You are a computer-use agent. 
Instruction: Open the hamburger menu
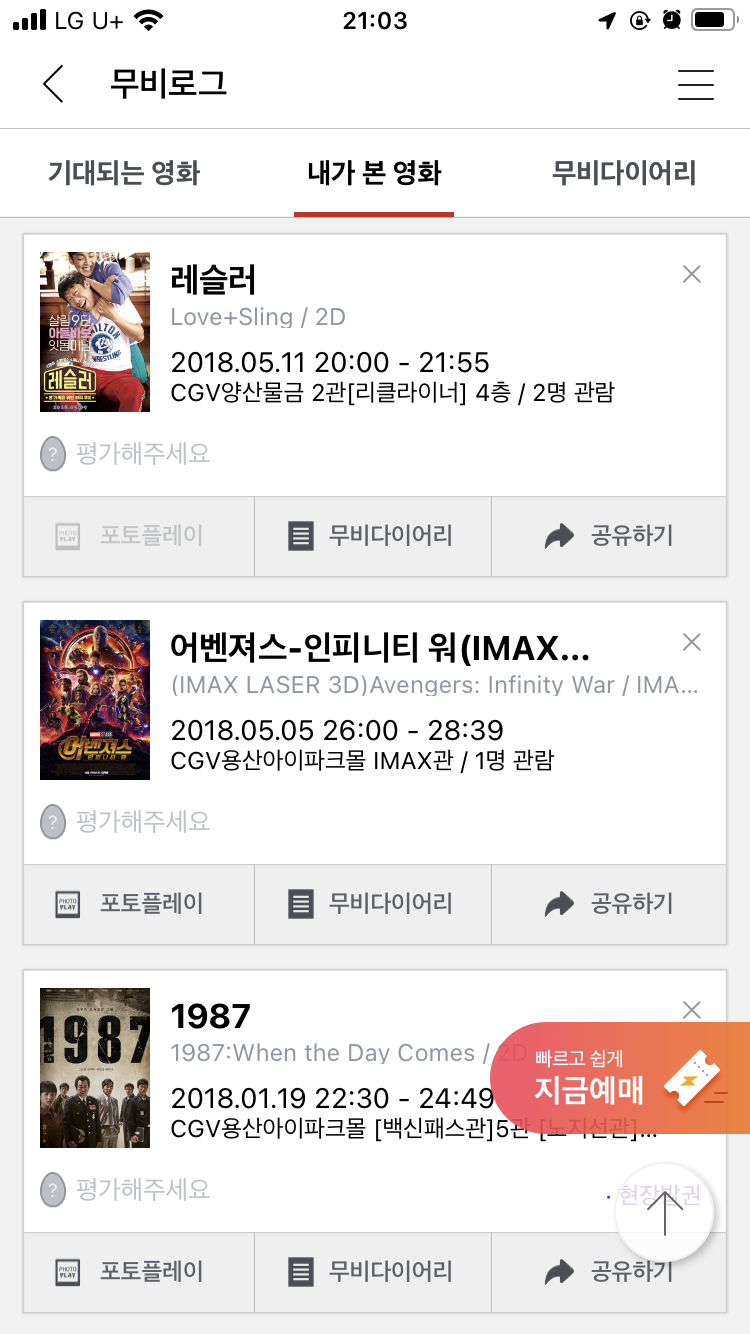pyautogui.click(x=695, y=84)
